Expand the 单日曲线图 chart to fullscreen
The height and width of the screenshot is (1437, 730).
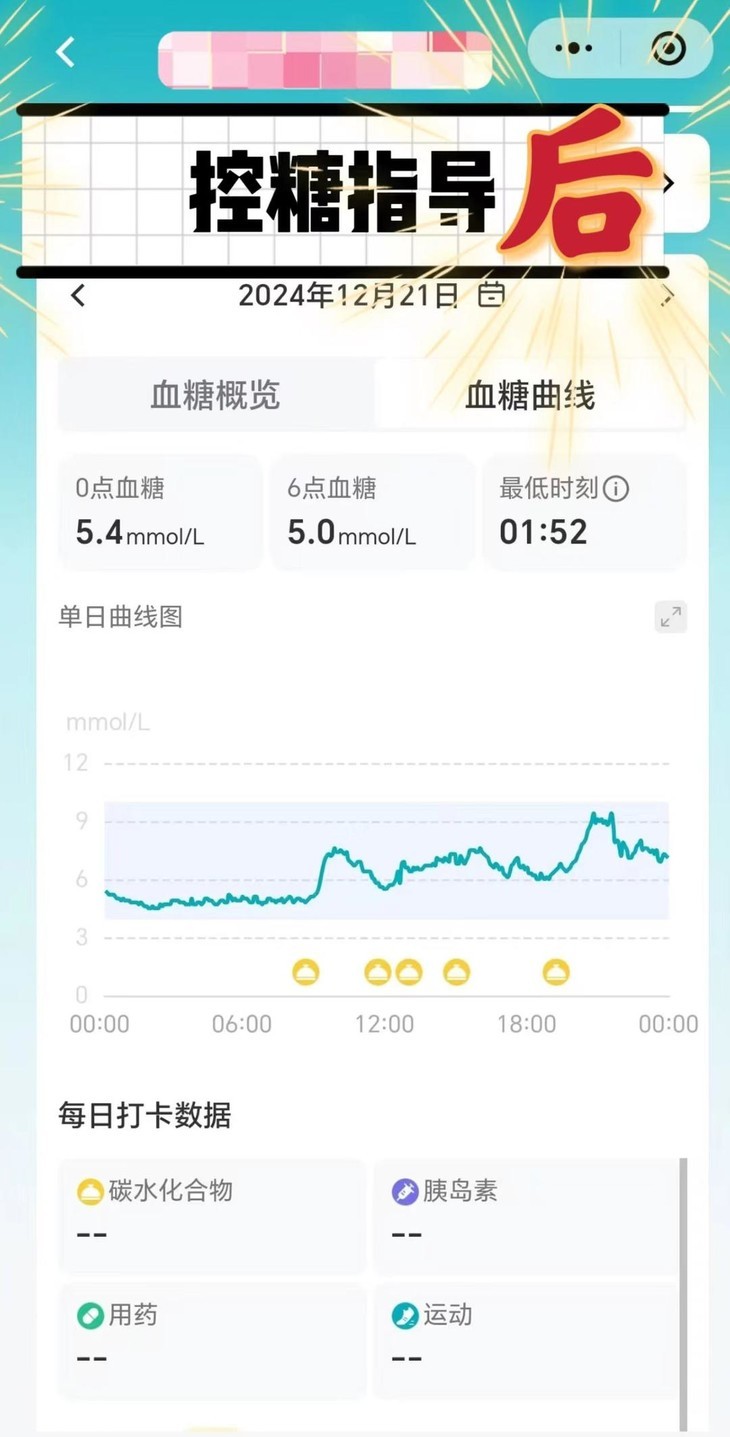click(x=670, y=617)
